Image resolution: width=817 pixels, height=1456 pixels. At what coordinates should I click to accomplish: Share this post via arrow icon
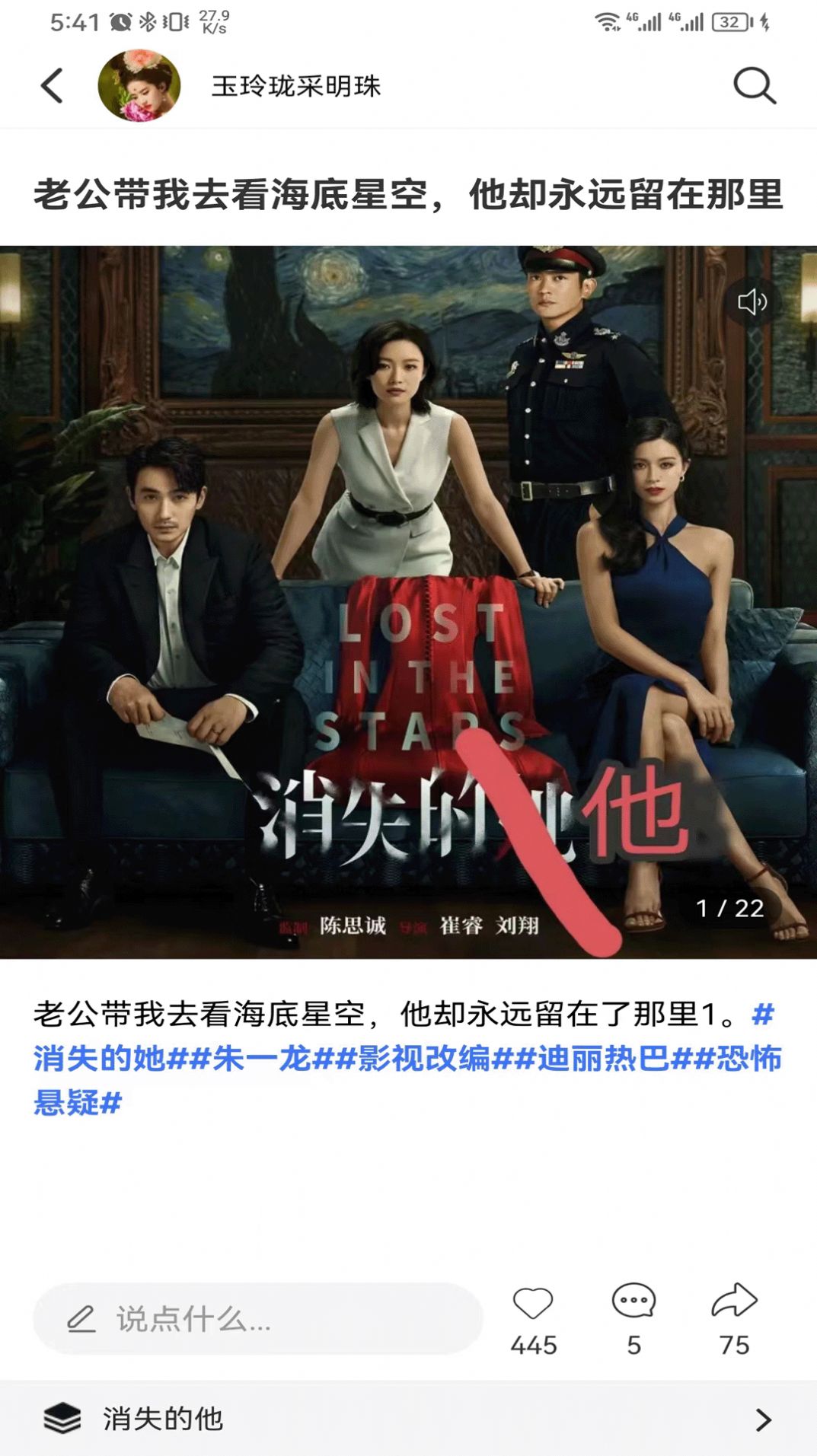click(734, 1302)
